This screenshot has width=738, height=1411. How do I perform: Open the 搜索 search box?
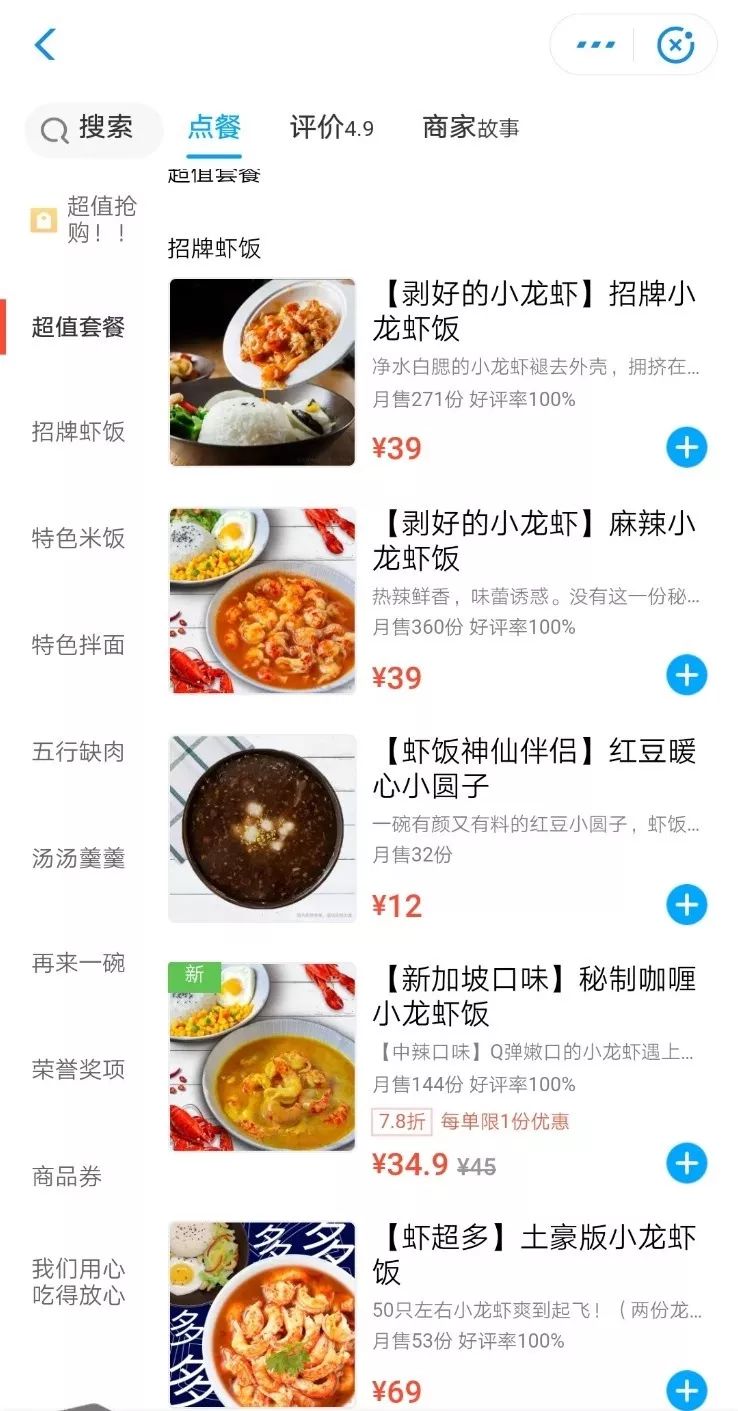(x=94, y=129)
